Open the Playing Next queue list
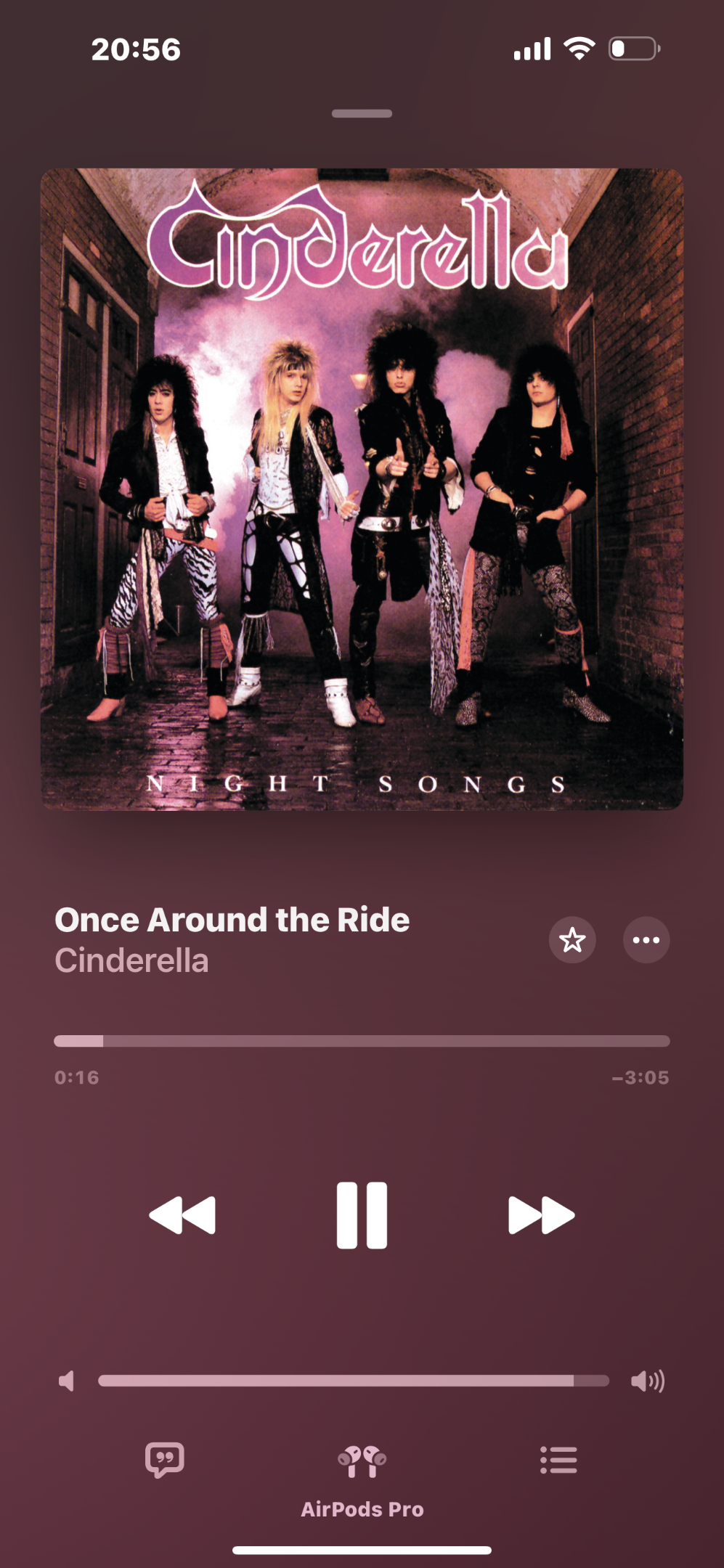This screenshot has width=724, height=1568. tap(558, 1460)
